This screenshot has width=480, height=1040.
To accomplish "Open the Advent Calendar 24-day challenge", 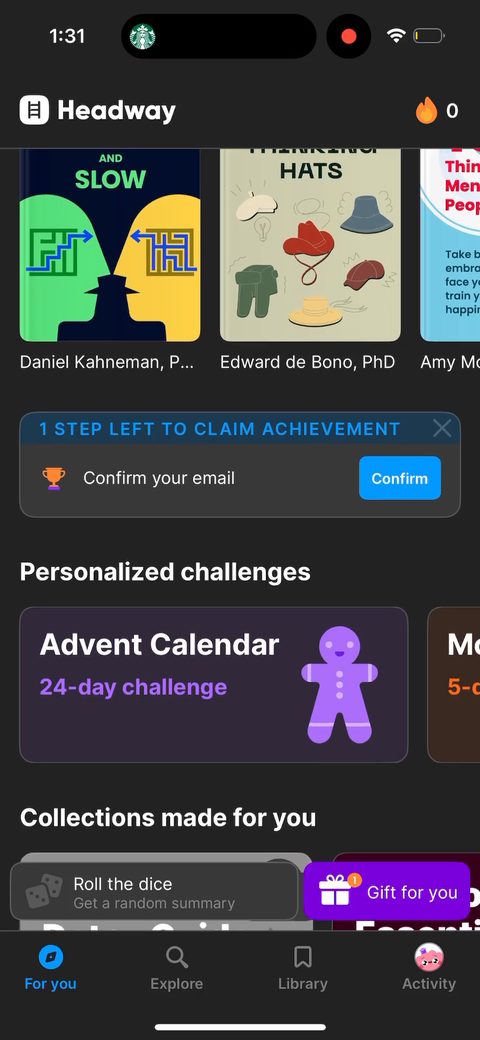I will (x=213, y=684).
